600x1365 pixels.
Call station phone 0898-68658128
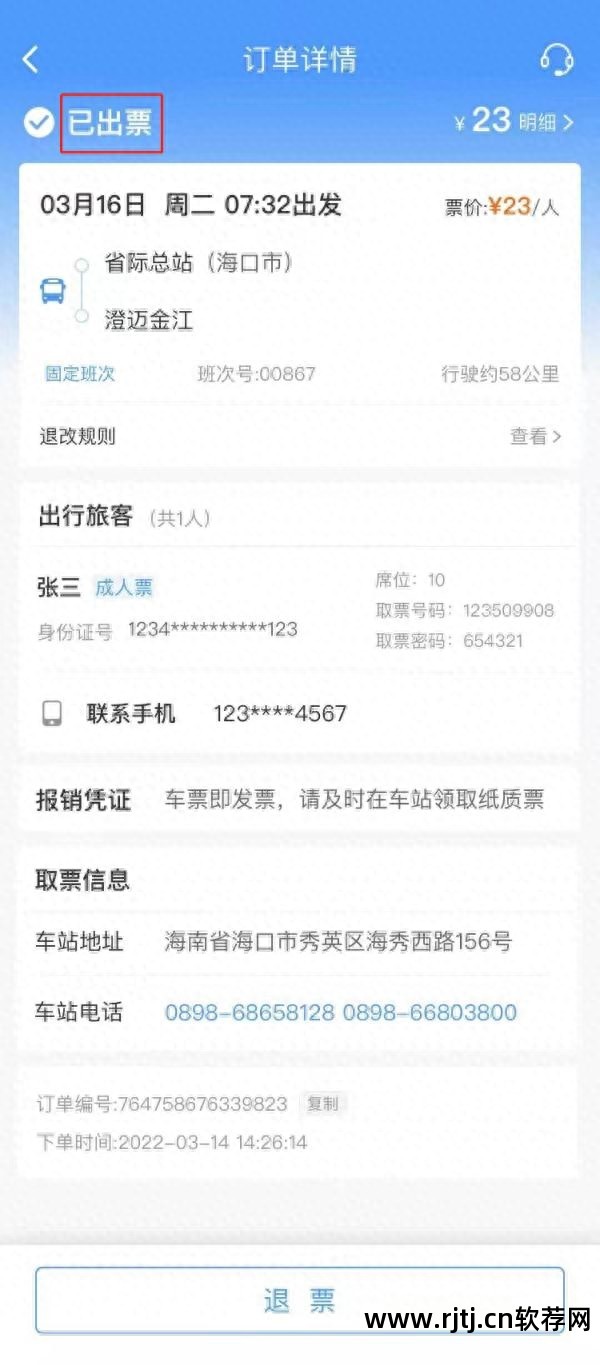pyautogui.click(x=249, y=1012)
